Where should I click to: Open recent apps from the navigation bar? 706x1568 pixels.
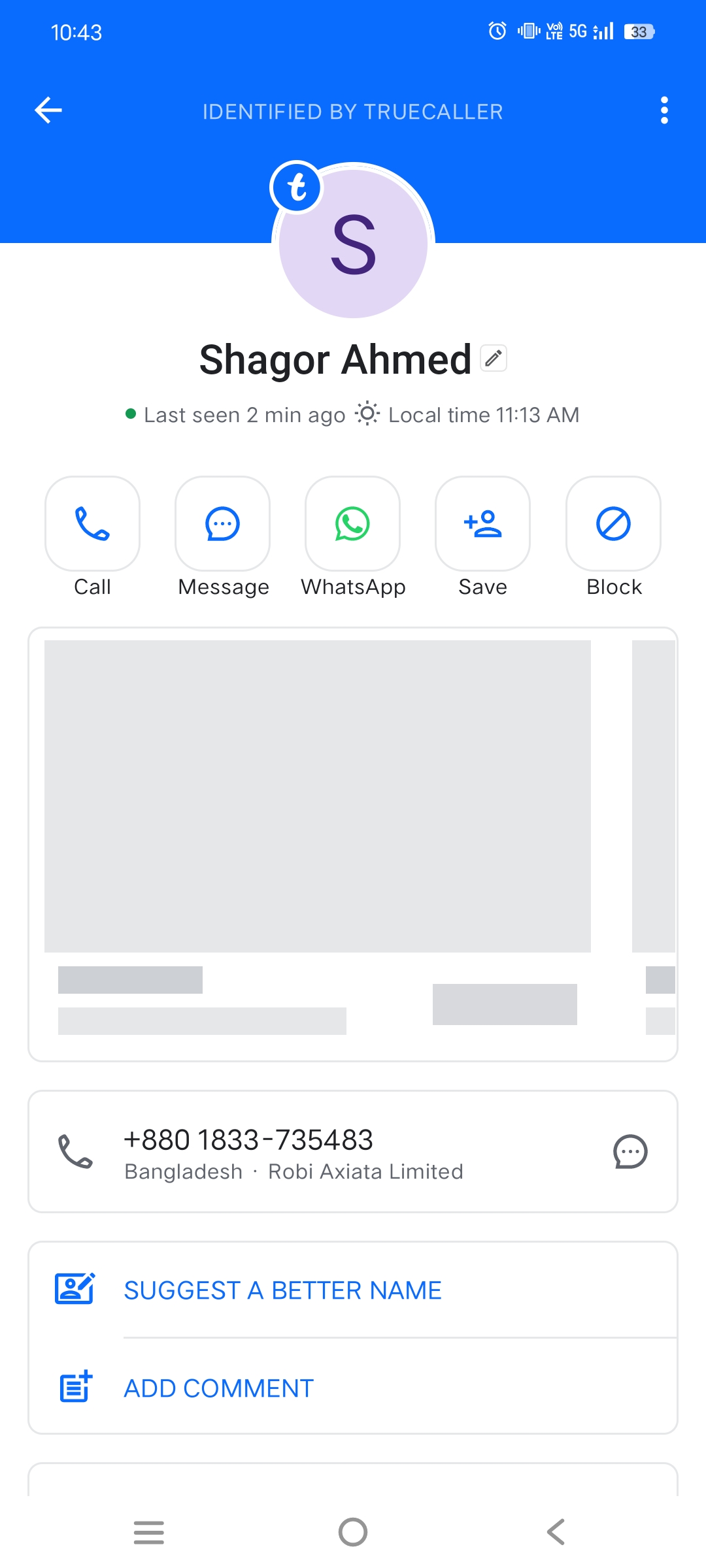tap(149, 1532)
